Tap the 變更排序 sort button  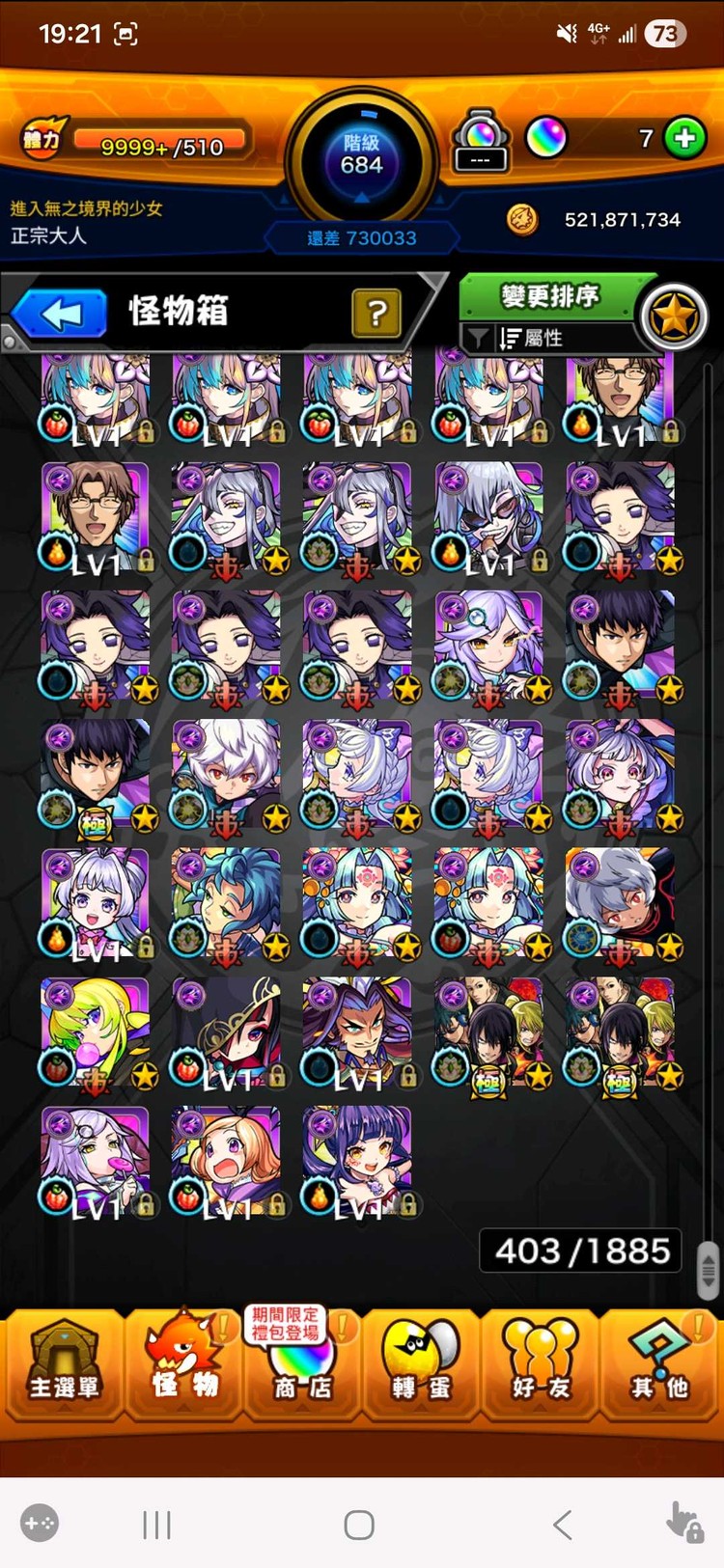548,296
